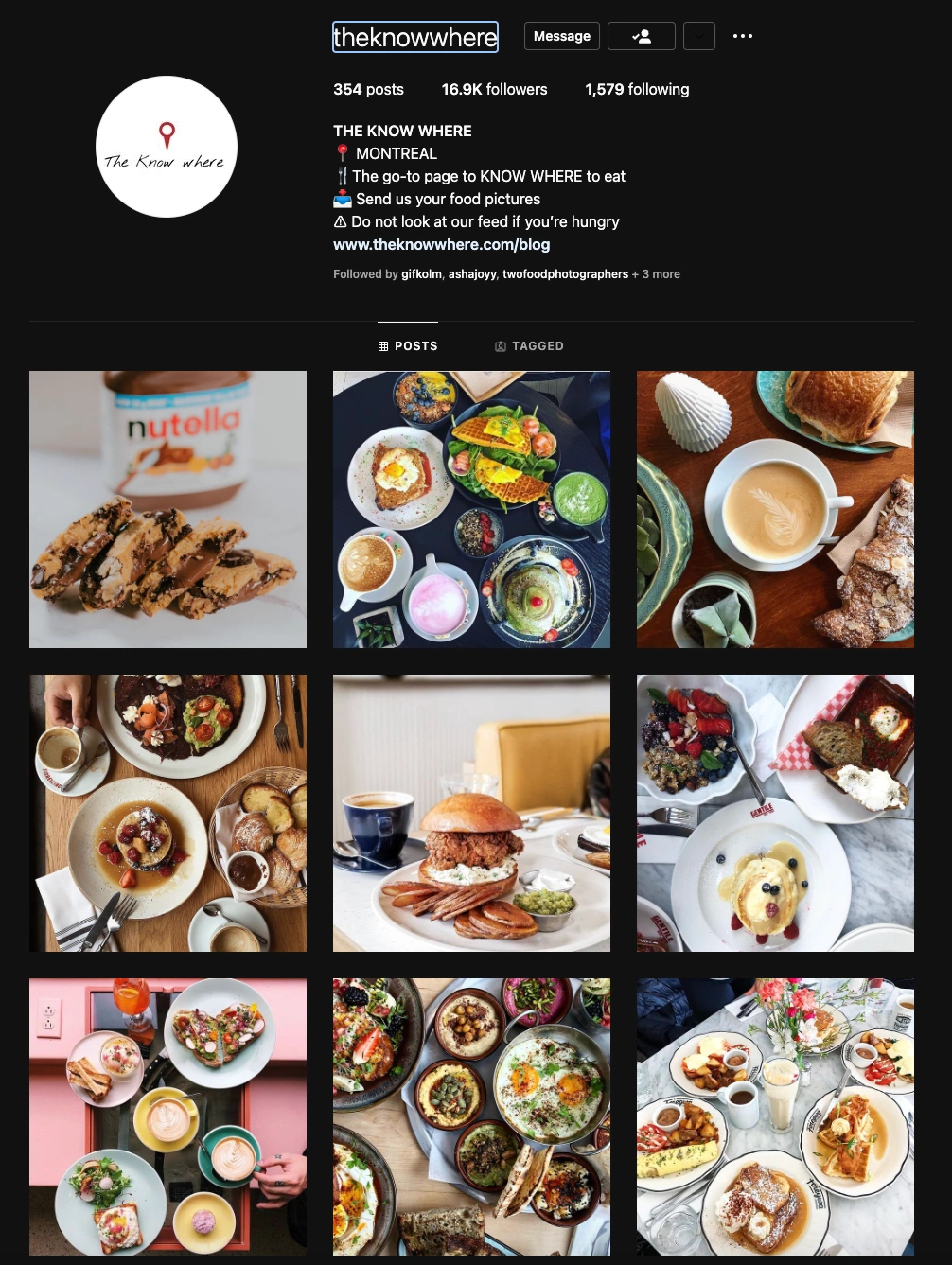
Task: Expand suggested accounts dropdown arrow
Action: 699,36
